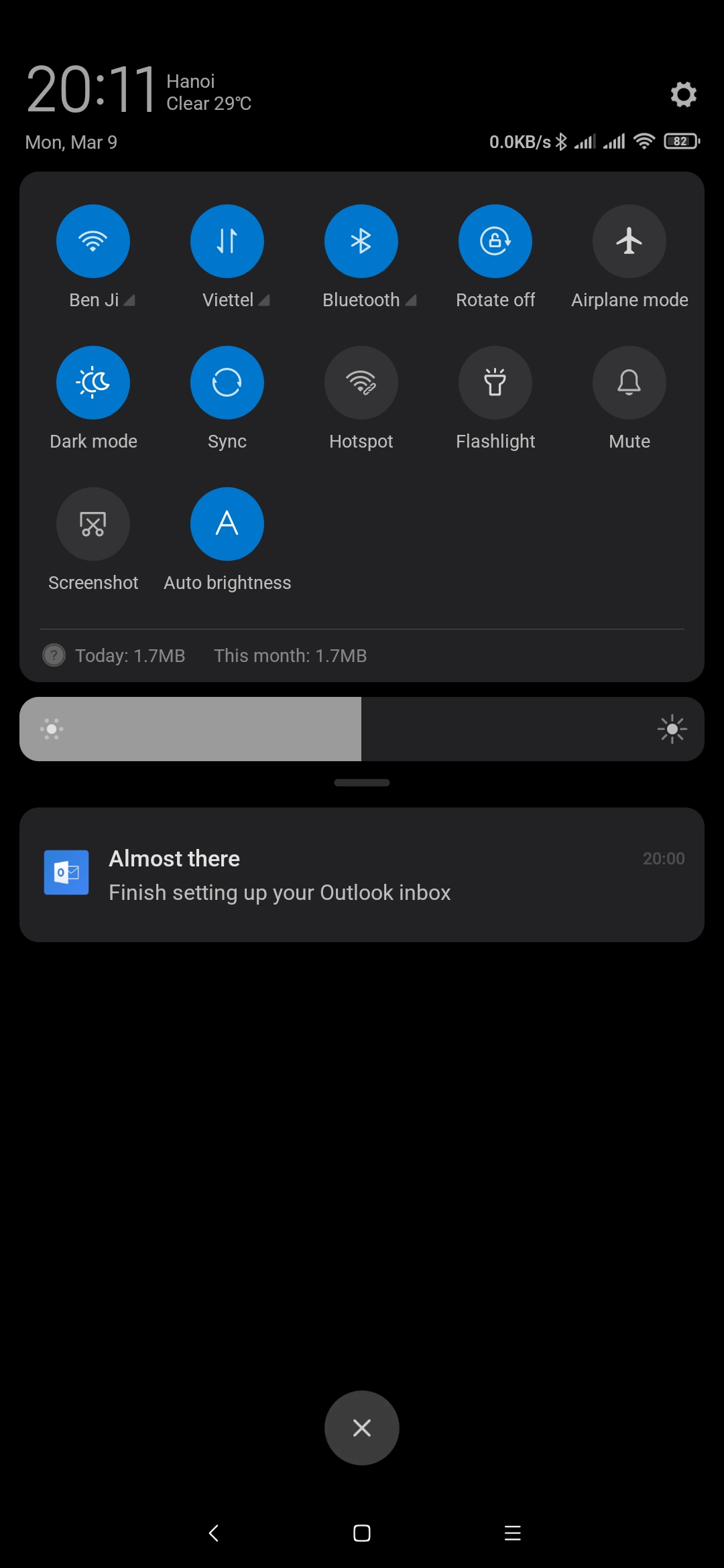Turn off Ben Ji Wi-Fi toggle
The width and height of the screenshot is (724, 1568).
tap(93, 241)
